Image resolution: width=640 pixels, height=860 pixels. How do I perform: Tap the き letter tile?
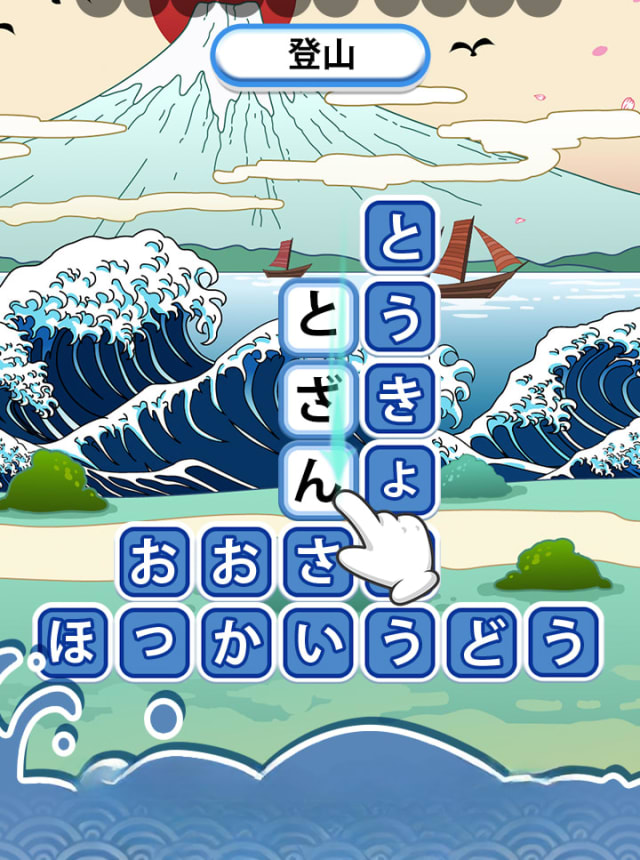click(400, 399)
